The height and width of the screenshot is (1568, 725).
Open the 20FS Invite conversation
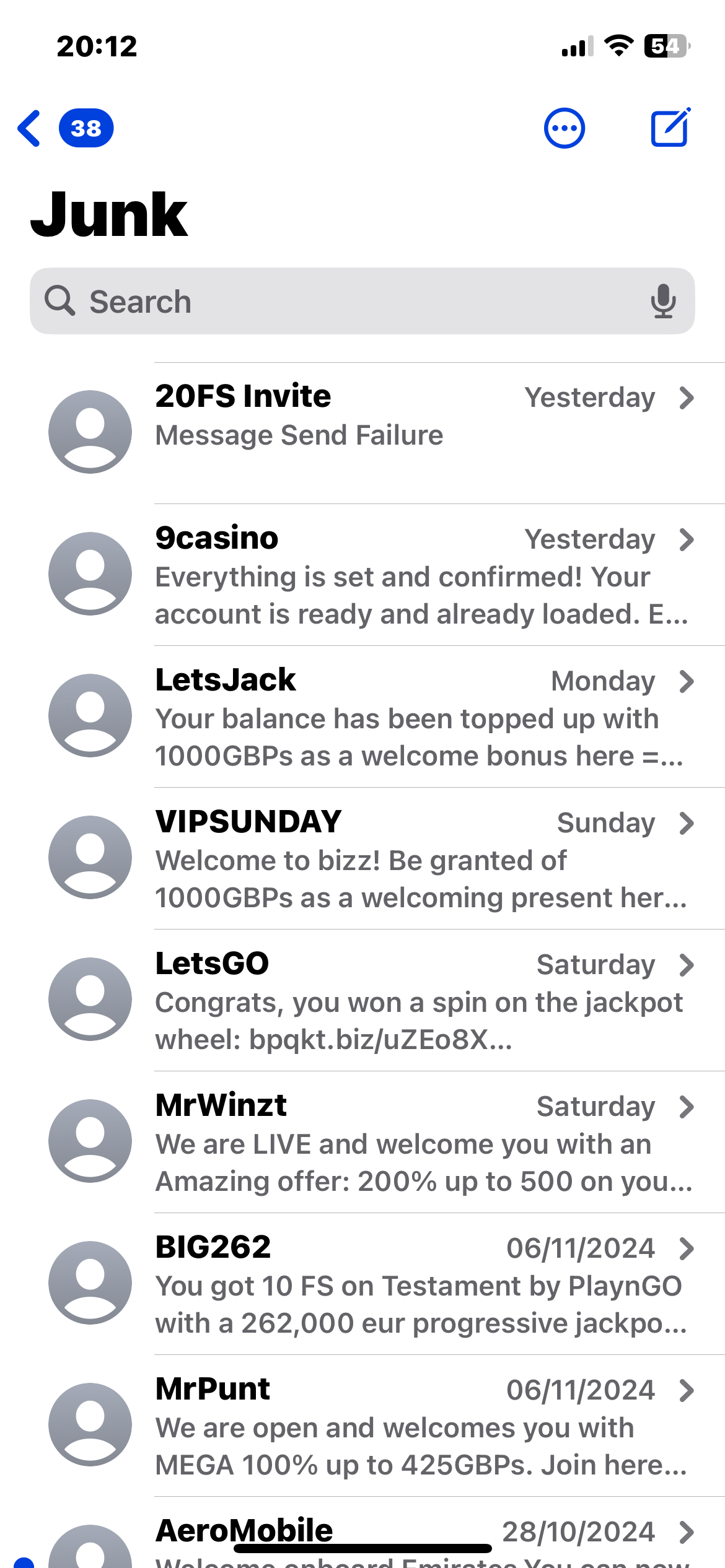pyautogui.click(x=362, y=433)
